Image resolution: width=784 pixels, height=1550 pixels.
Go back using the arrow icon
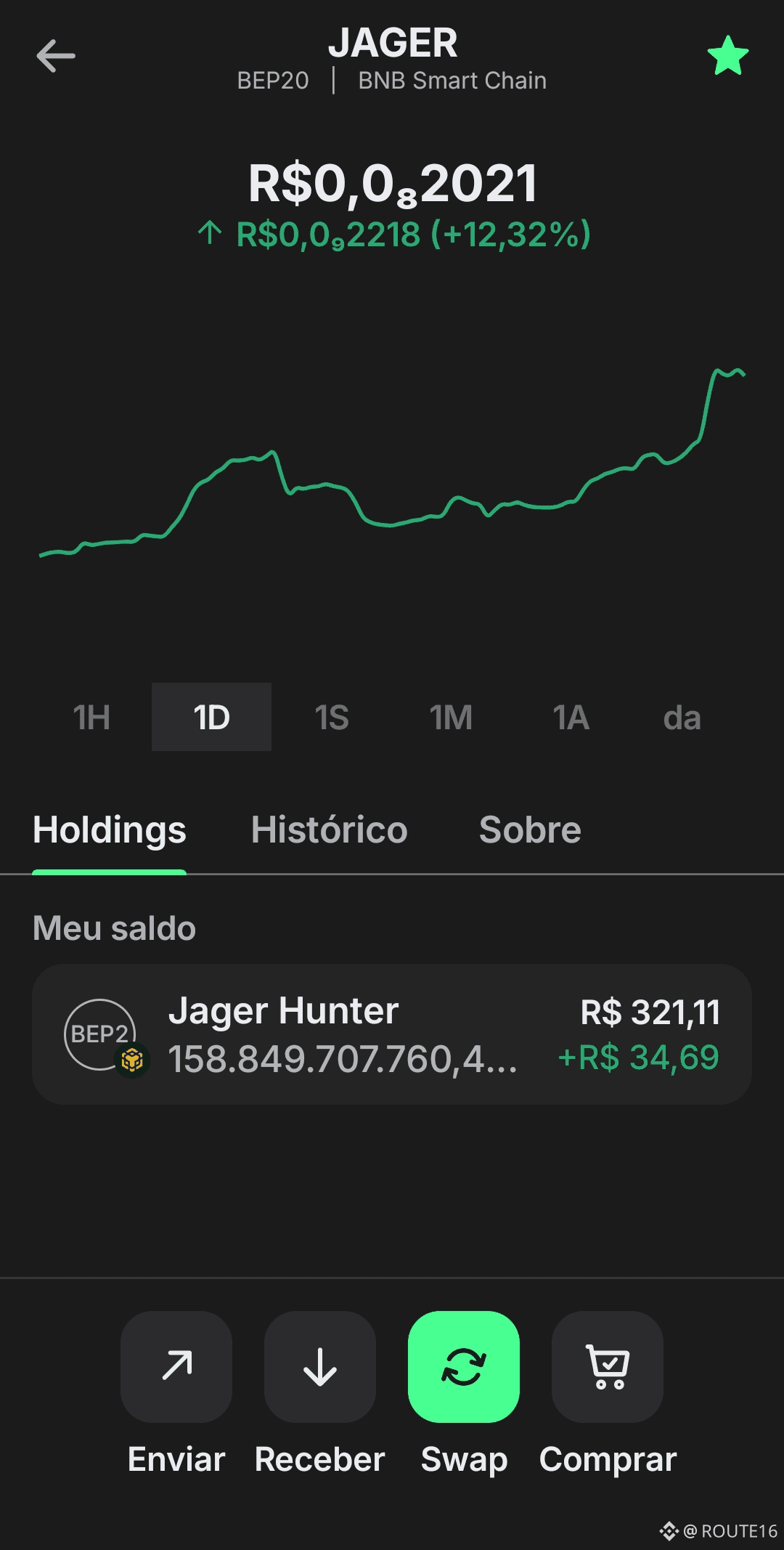56,56
